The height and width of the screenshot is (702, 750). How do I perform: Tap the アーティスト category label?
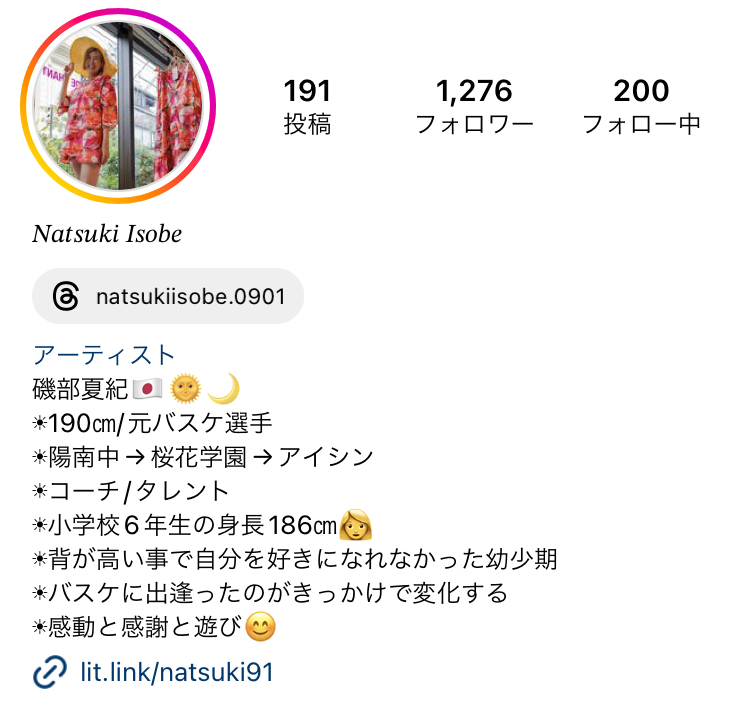point(104,354)
